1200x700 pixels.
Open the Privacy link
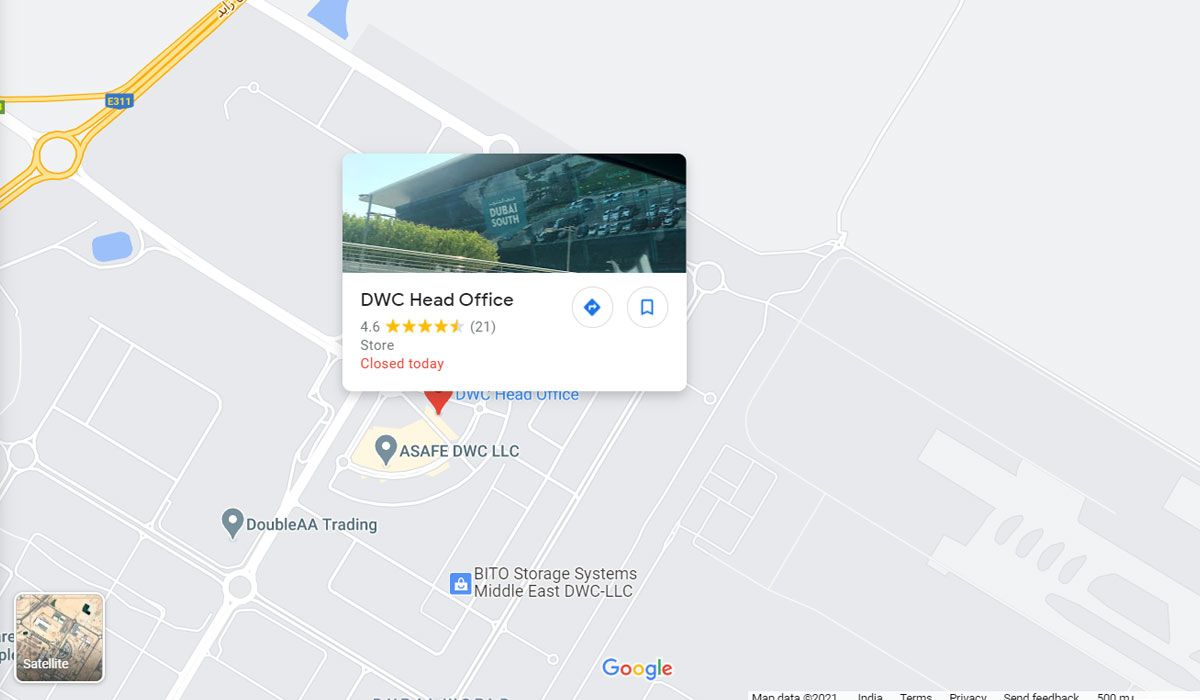(967, 696)
